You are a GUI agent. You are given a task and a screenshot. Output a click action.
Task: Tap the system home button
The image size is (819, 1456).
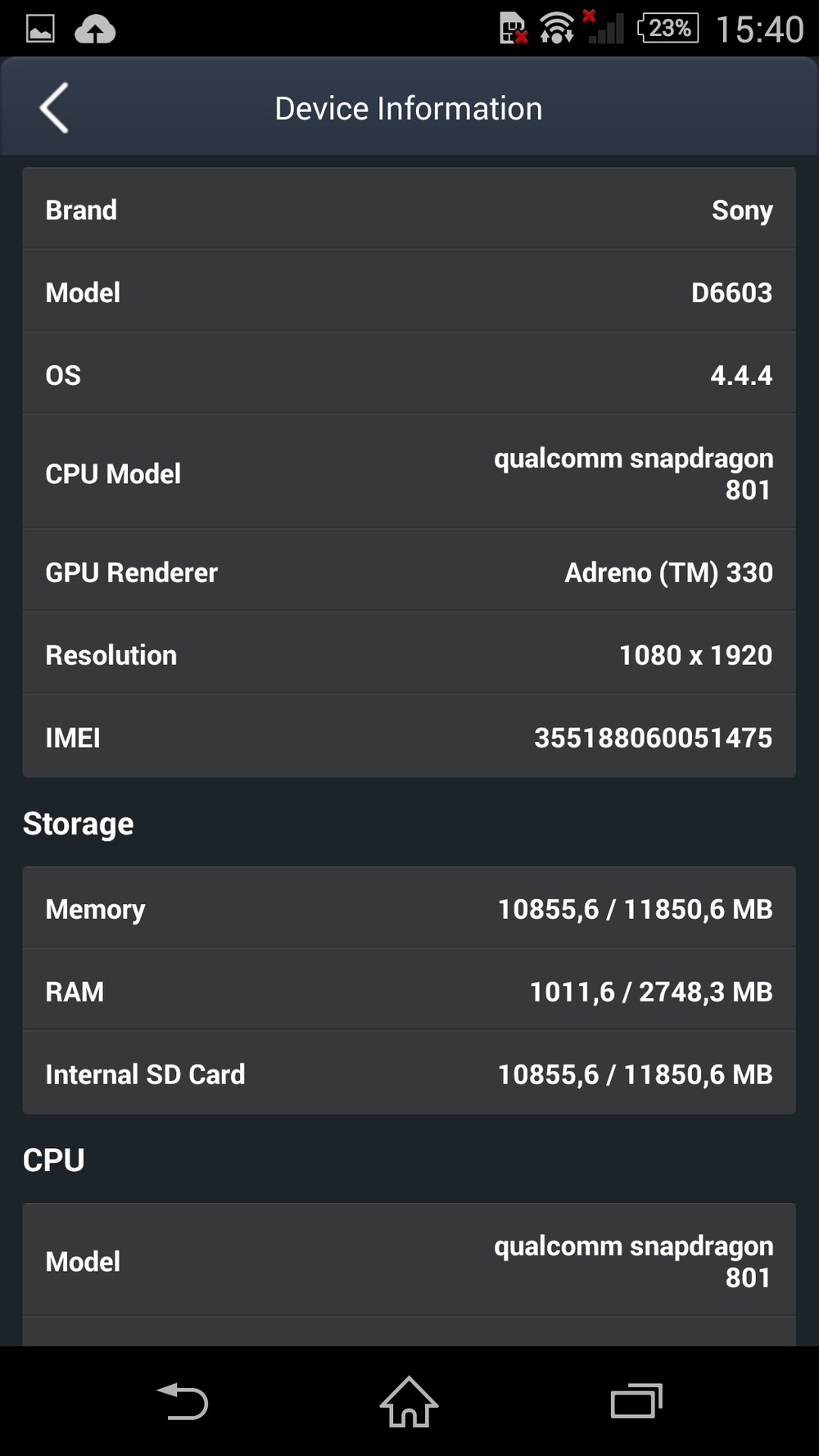[409, 1402]
